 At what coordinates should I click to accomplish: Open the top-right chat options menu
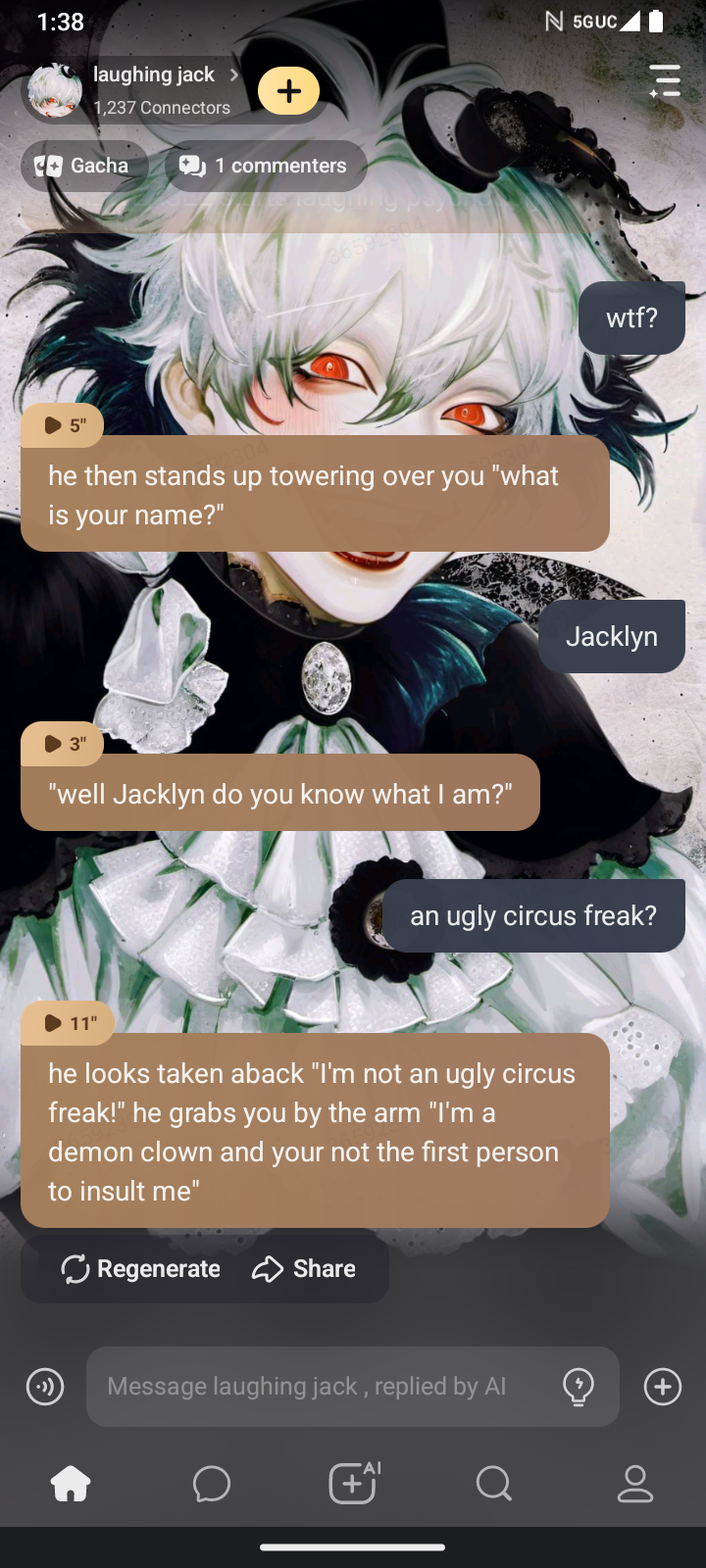point(665,81)
